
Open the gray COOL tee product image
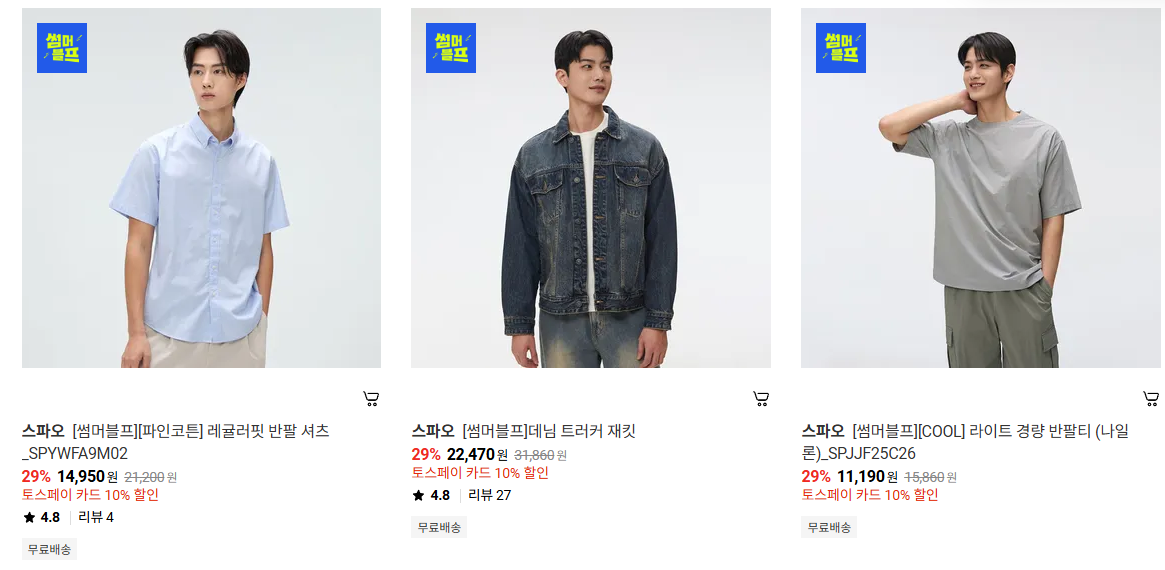pyautogui.click(x=982, y=188)
